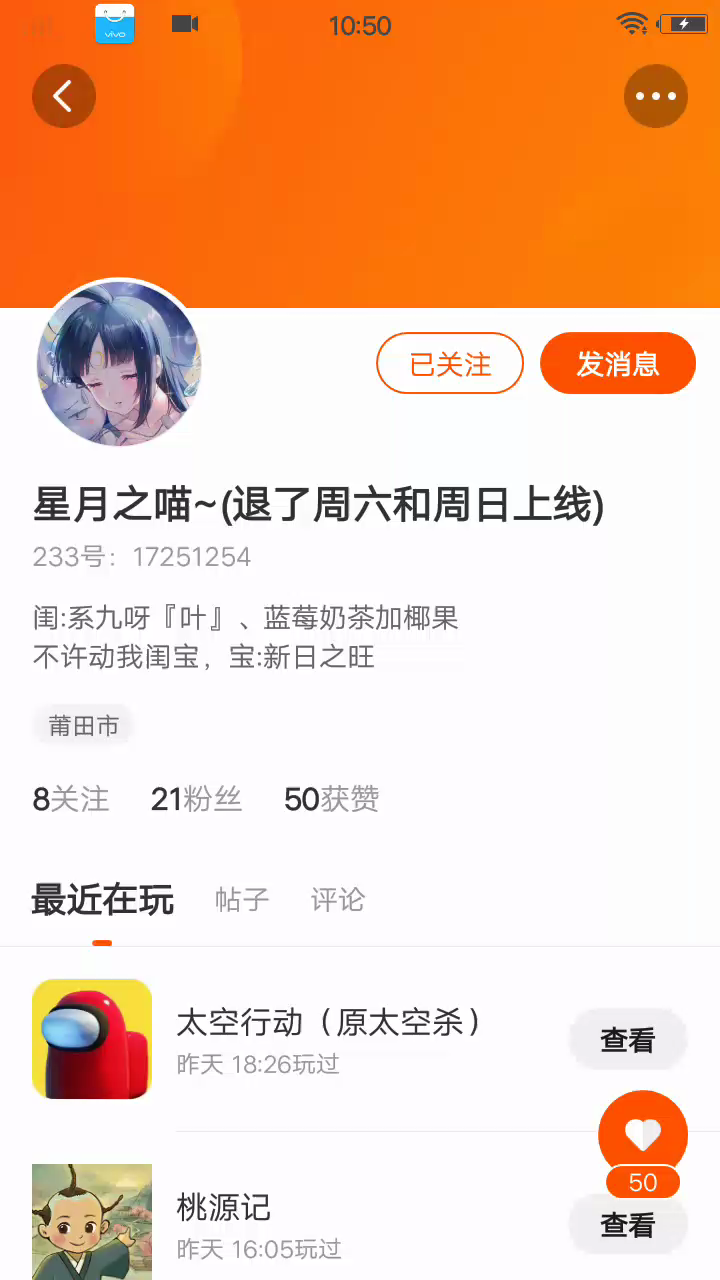This screenshot has width=720, height=1280.
Task: Tap 查看 next to 桃源记
Action: pos(627,1226)
